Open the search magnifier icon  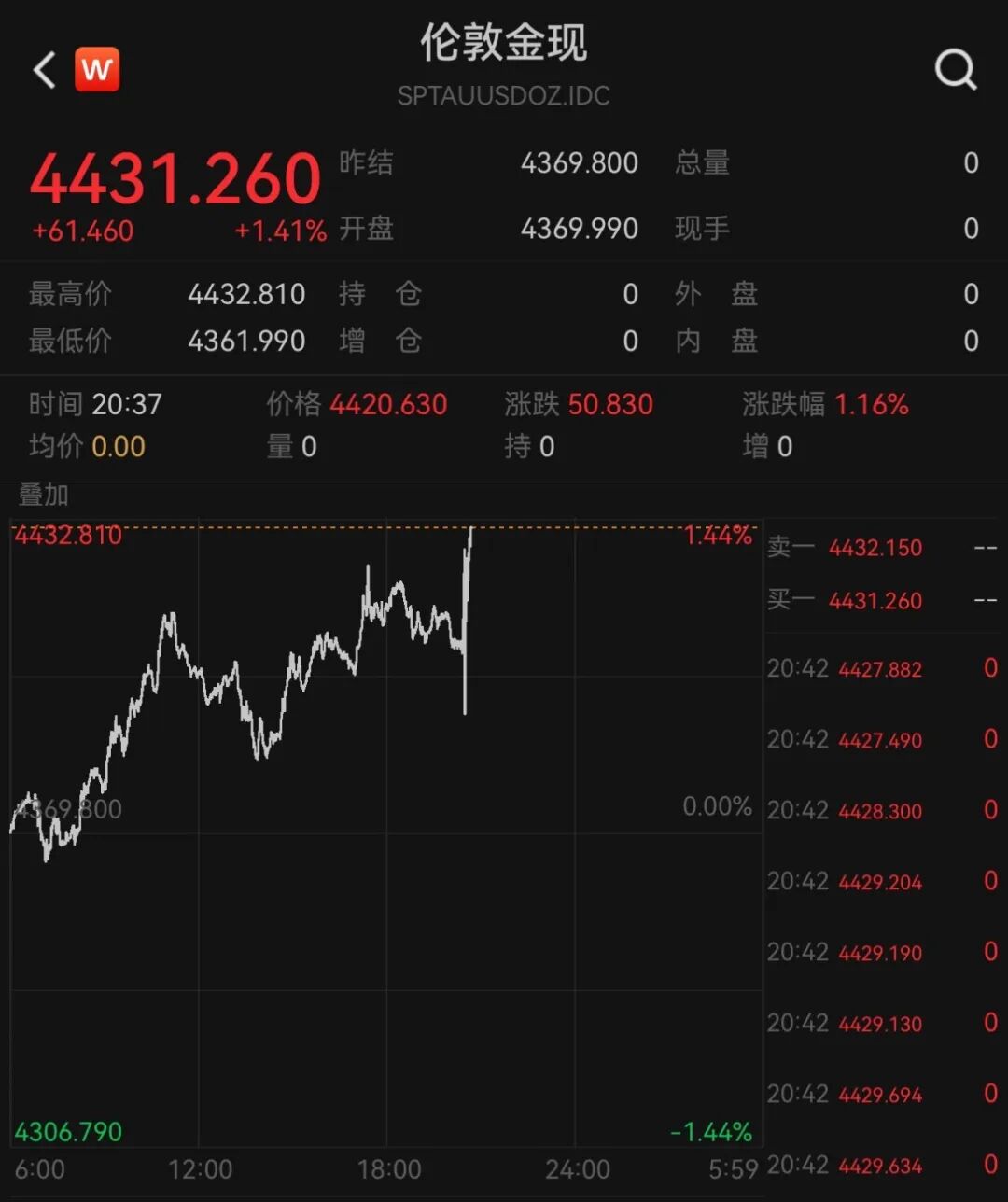pos(956,69)
